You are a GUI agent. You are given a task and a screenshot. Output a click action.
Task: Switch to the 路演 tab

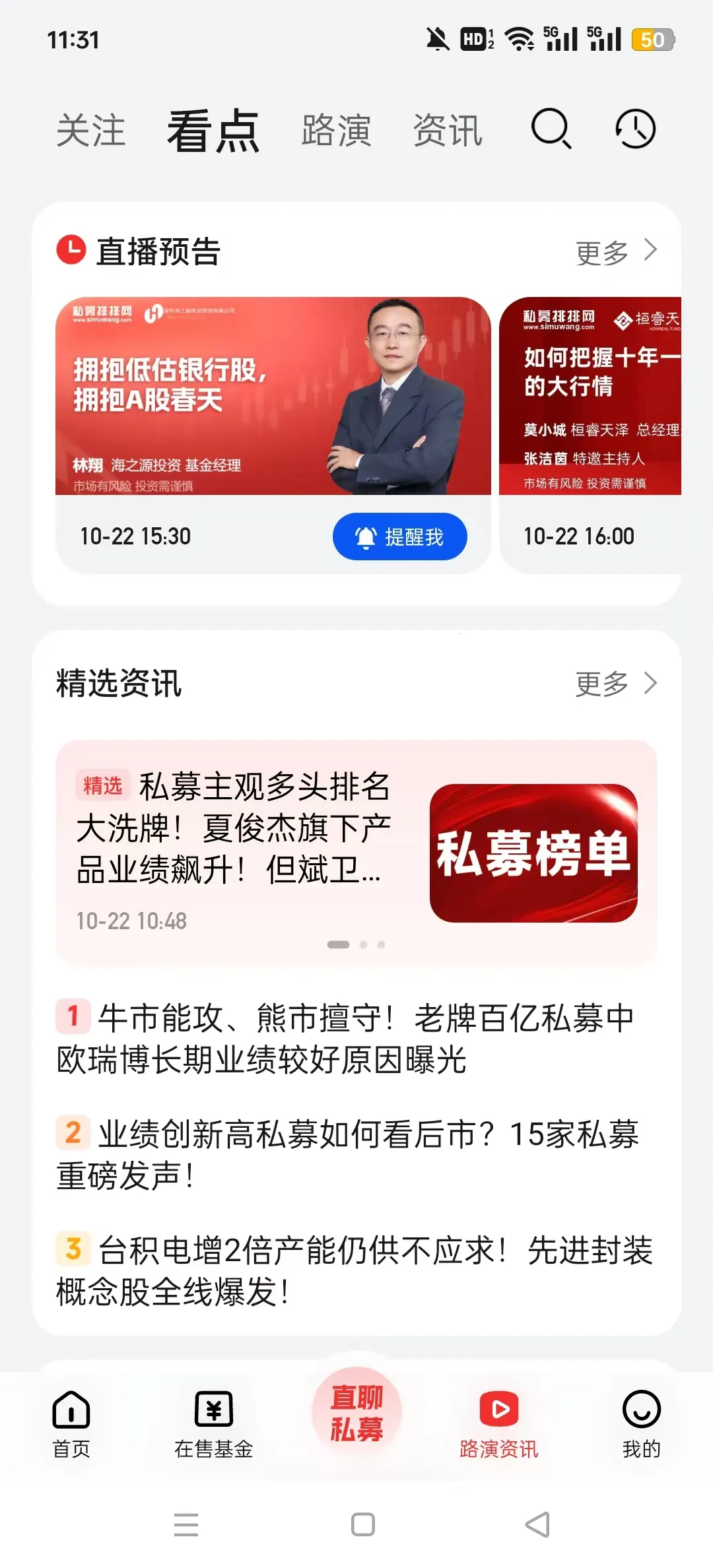pos(336,130)
